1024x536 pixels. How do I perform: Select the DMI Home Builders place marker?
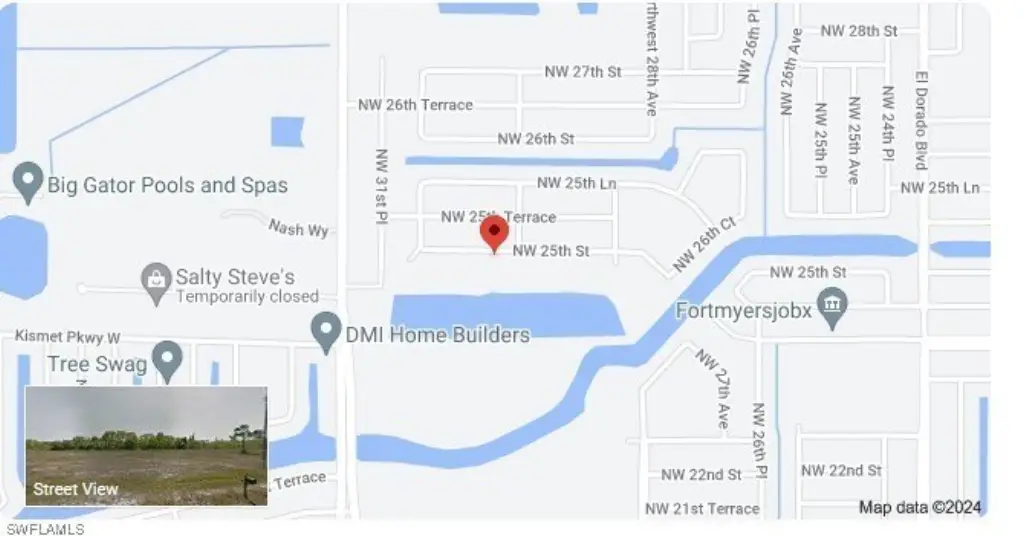(326, 331)
